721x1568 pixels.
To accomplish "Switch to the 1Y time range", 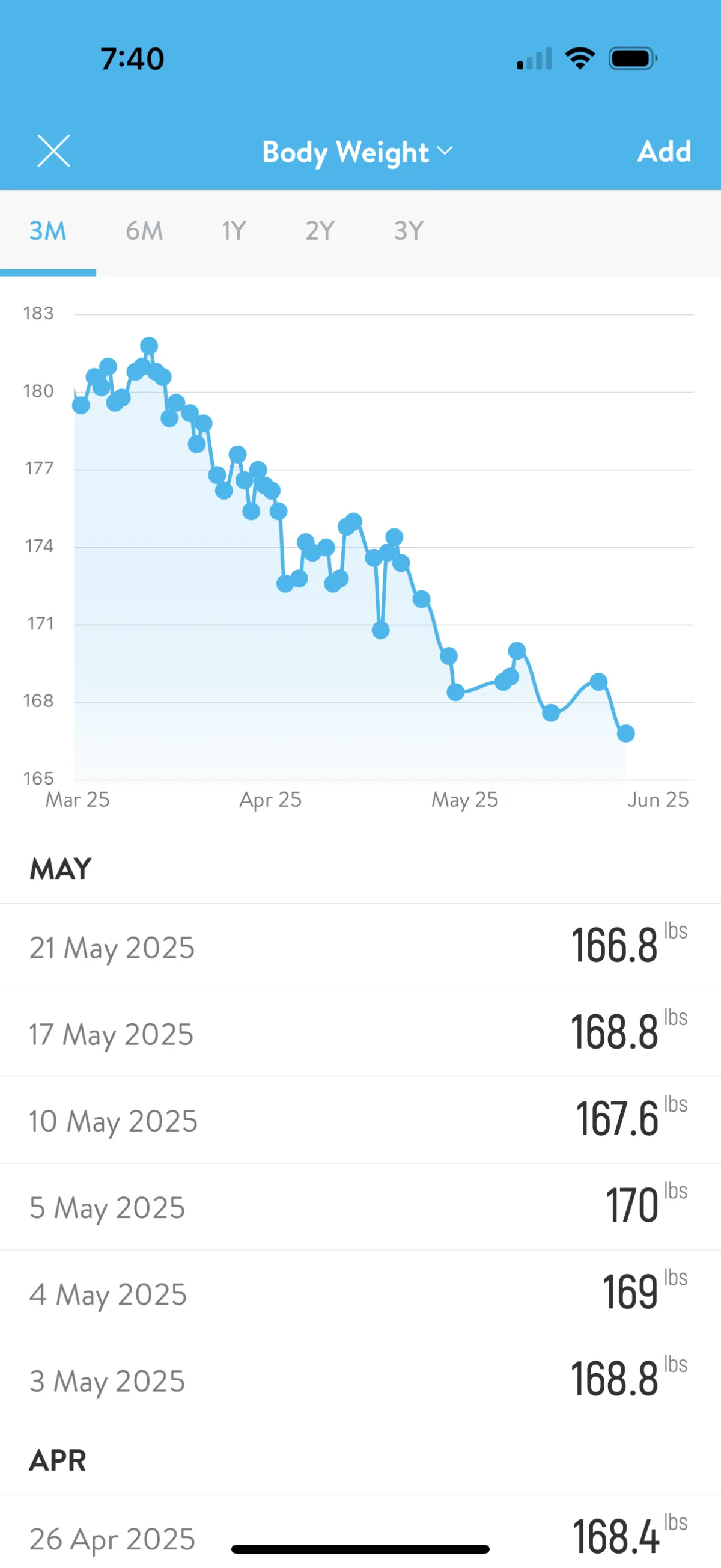I will coord(234,231).
